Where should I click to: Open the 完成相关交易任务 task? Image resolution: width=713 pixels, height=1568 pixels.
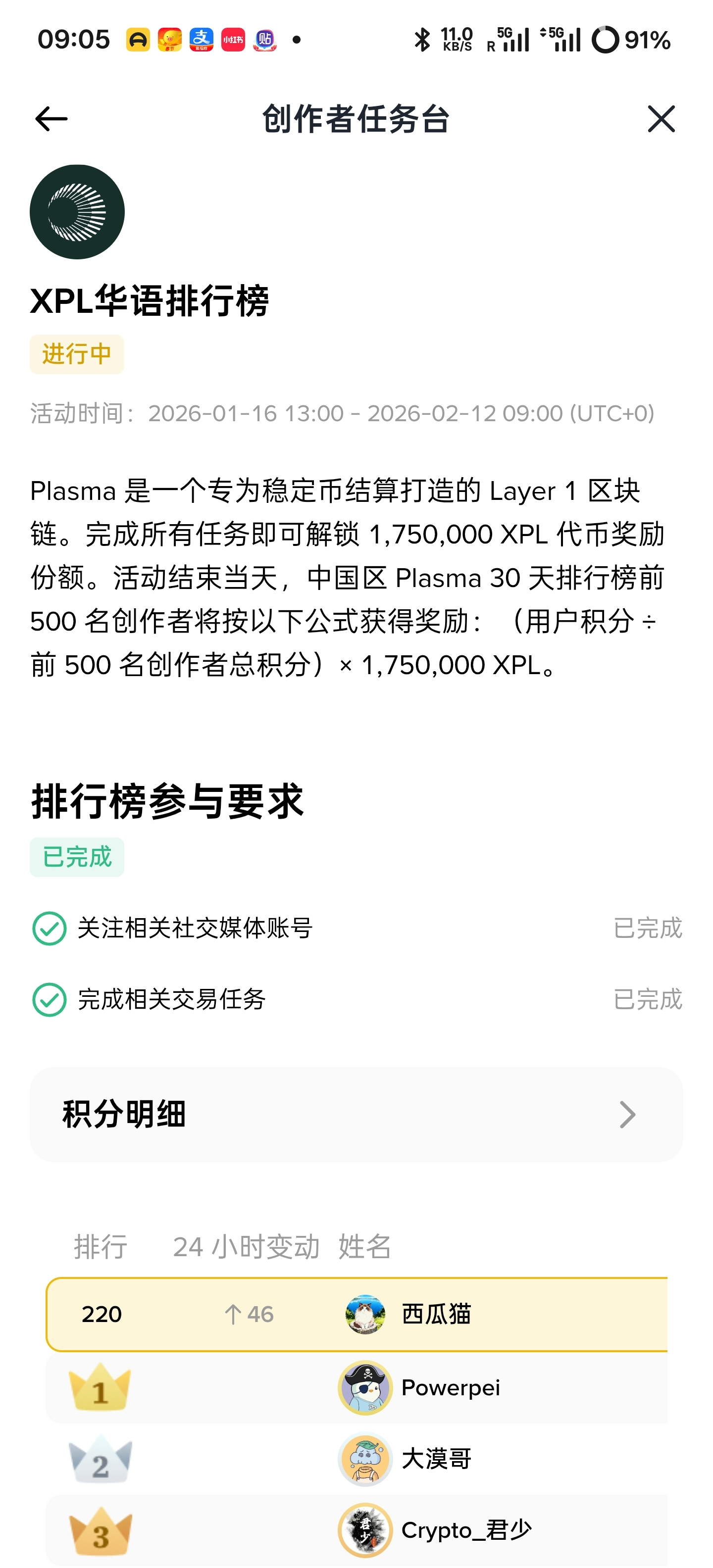[x=172, y=999]
